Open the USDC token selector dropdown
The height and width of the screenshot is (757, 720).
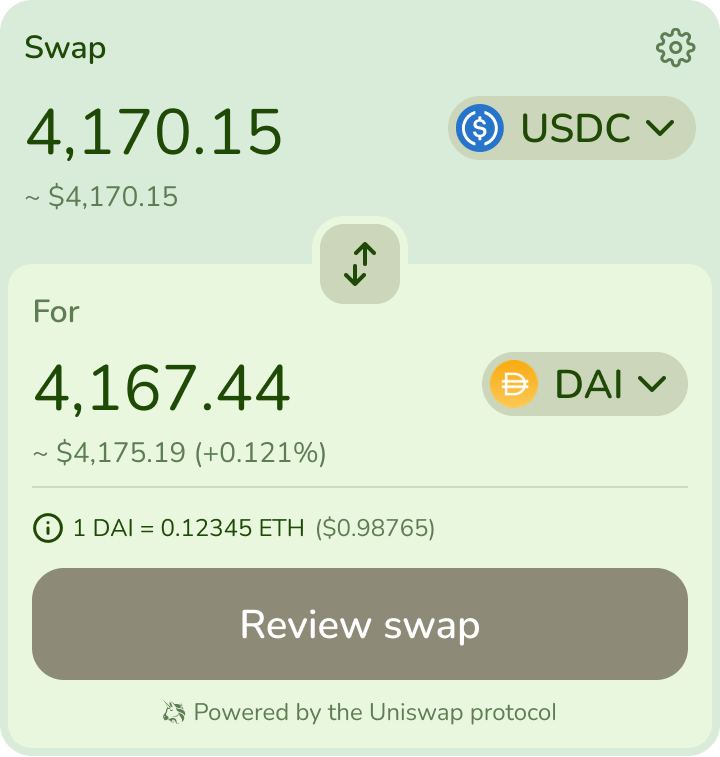tap(570, 127)
